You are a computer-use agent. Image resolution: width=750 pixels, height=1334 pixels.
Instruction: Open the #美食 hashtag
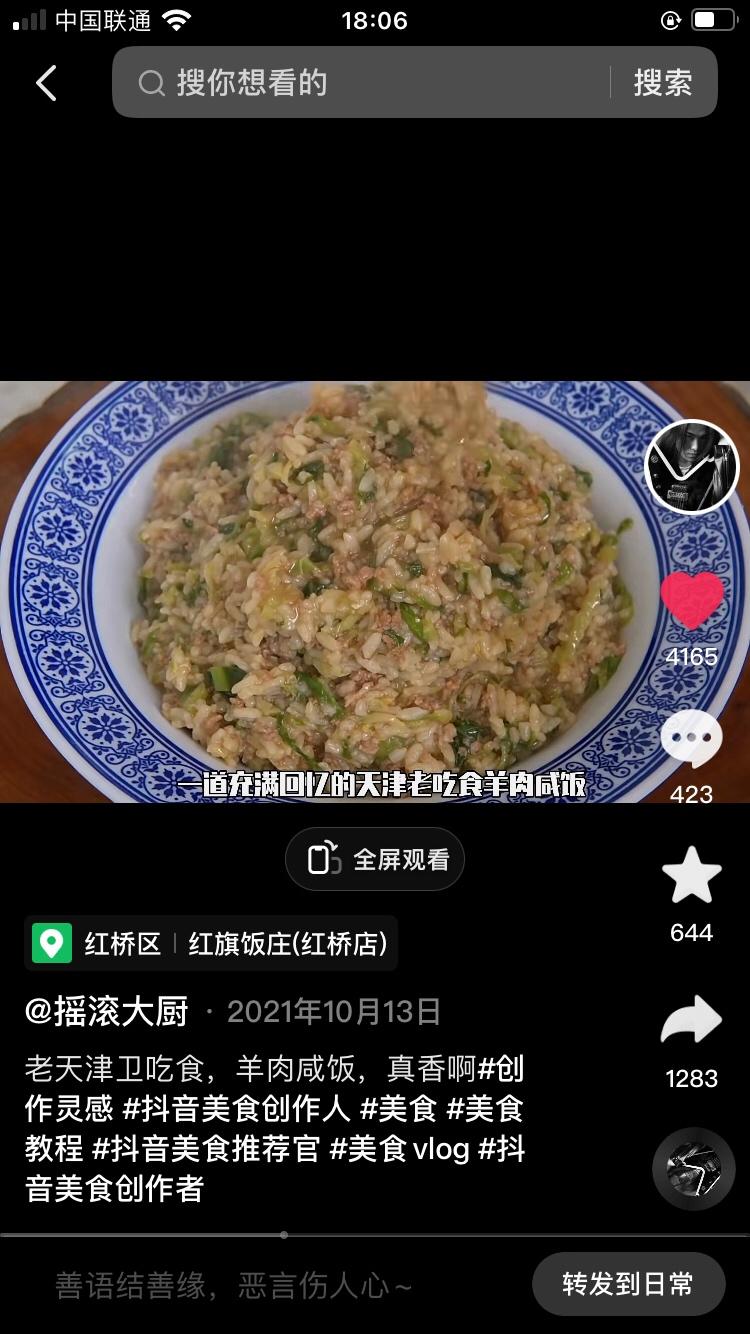pyautogui.click(x=400, y=1110)
